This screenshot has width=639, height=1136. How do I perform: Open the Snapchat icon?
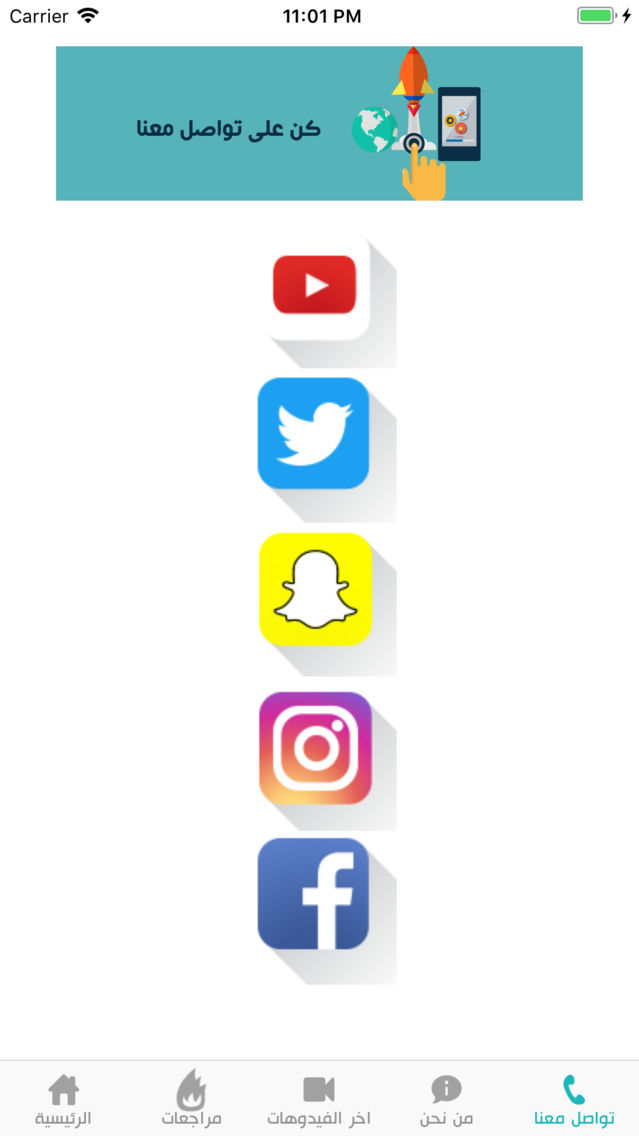316,589
